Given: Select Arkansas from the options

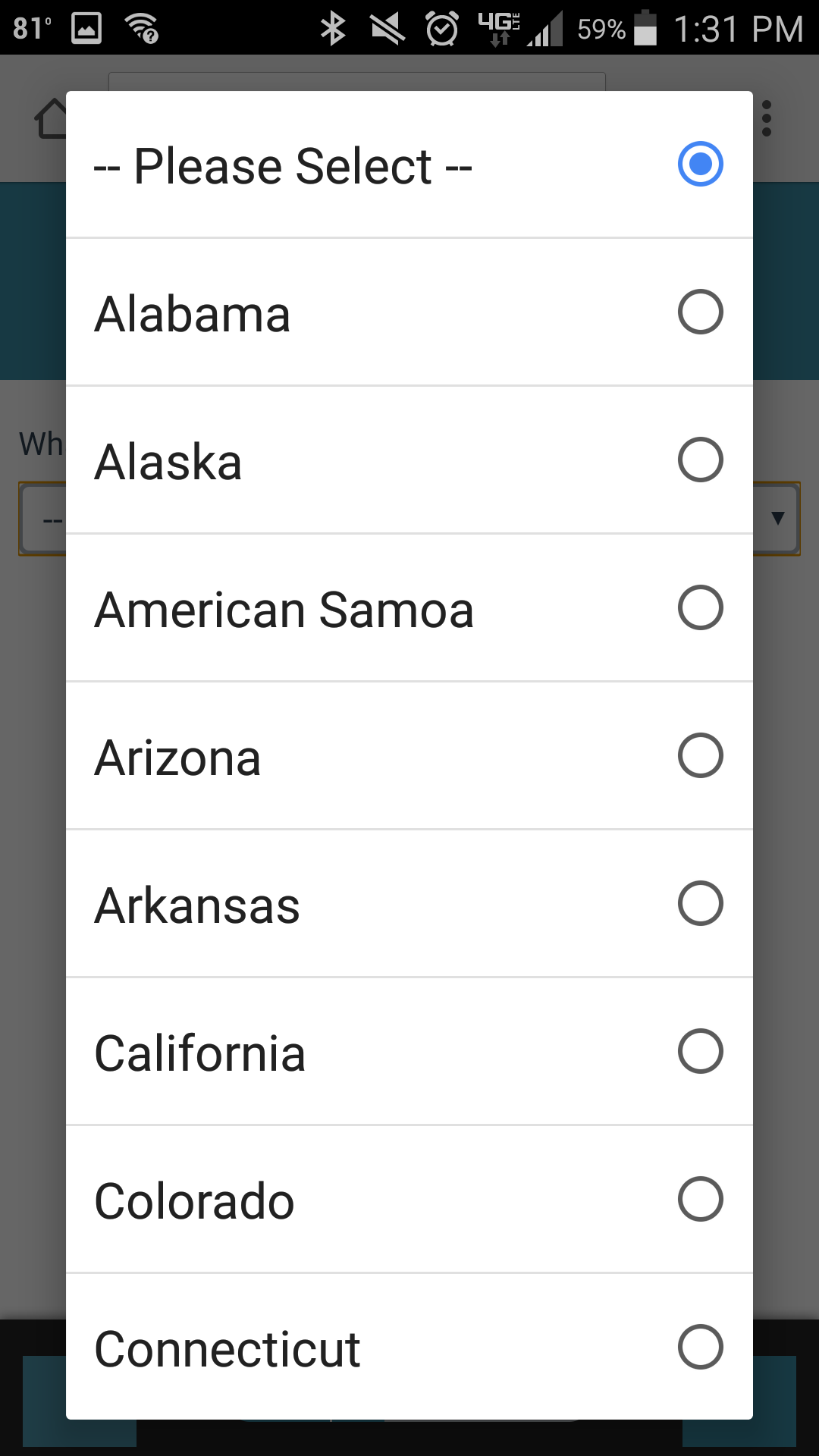Looking at the screenshot, I should tap(409, 904).
